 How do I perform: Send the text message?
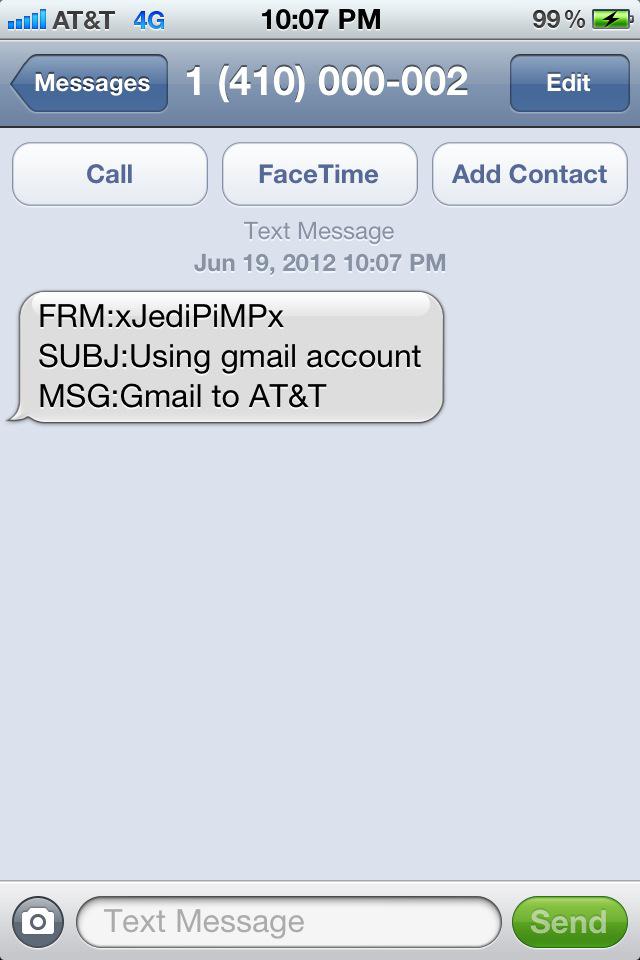568,921
